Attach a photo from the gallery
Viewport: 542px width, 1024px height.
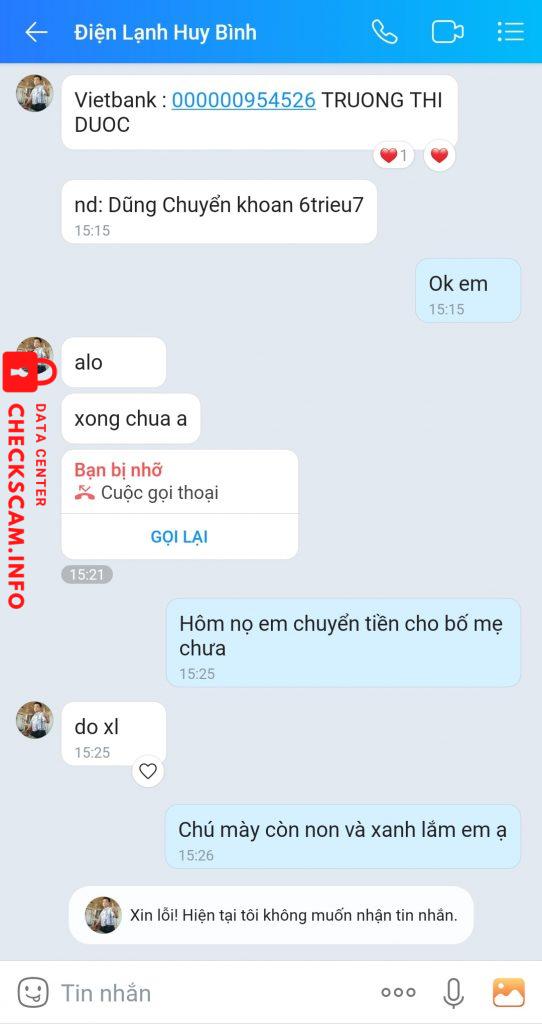tap(509, 993)
